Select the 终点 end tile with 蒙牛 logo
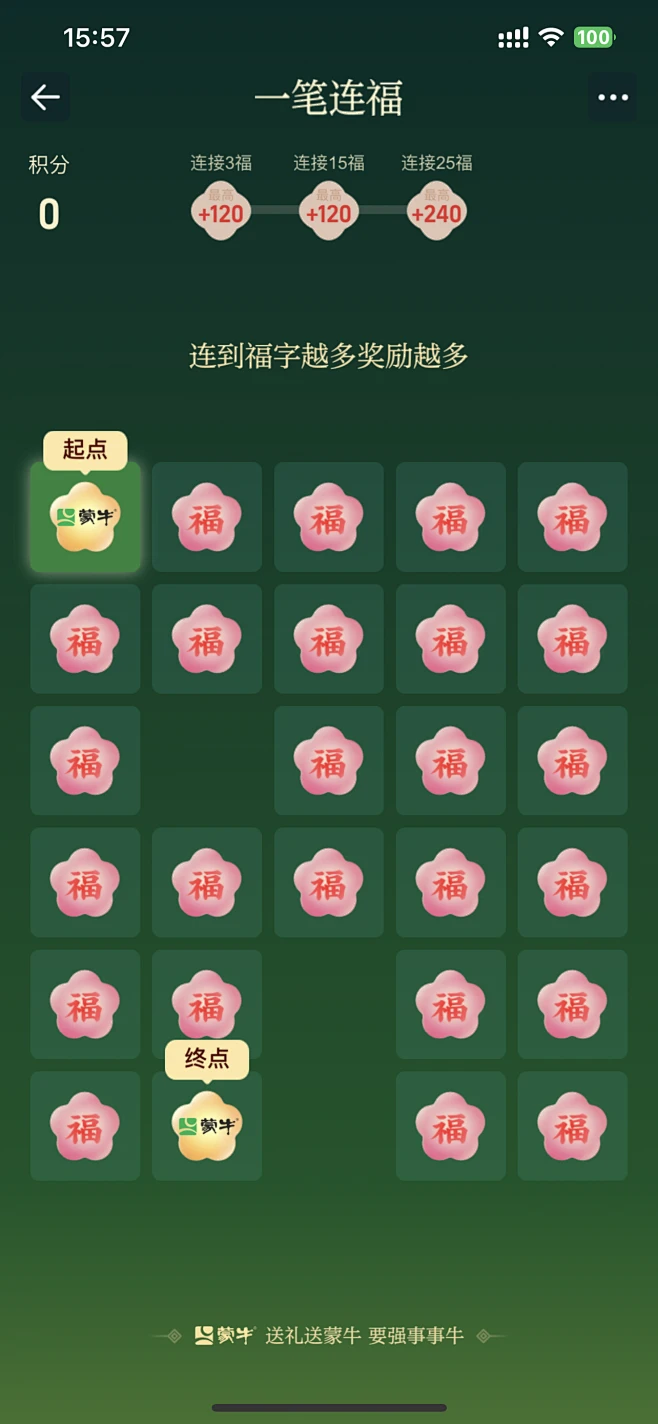 point(207,1127)
